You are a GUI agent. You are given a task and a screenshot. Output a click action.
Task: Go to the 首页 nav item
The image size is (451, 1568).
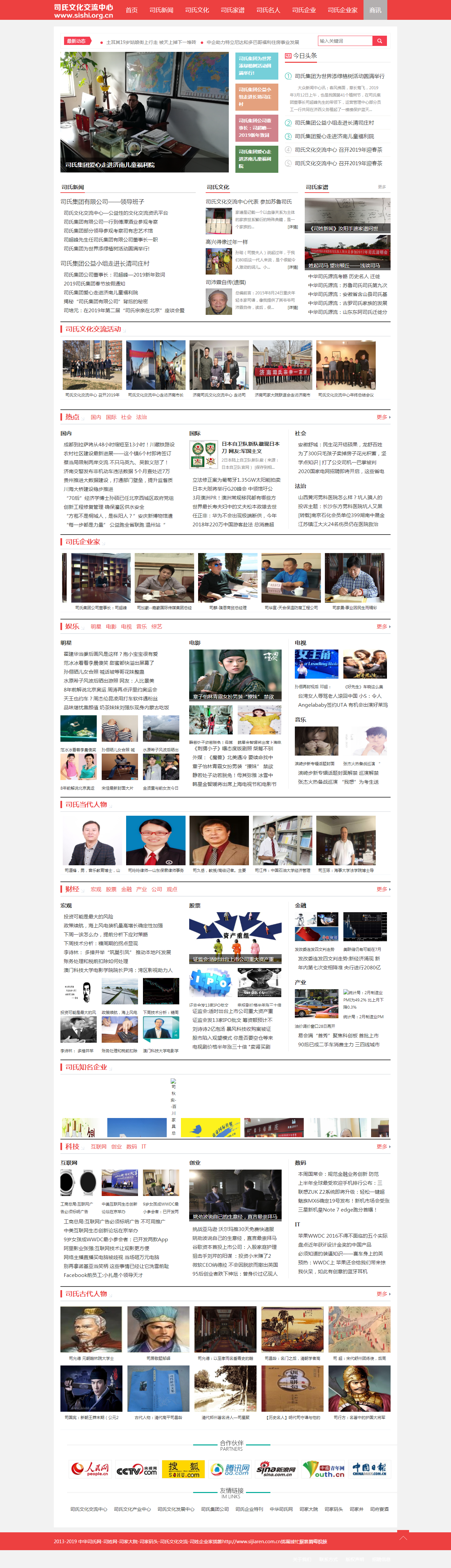click(x=131, y=10)
